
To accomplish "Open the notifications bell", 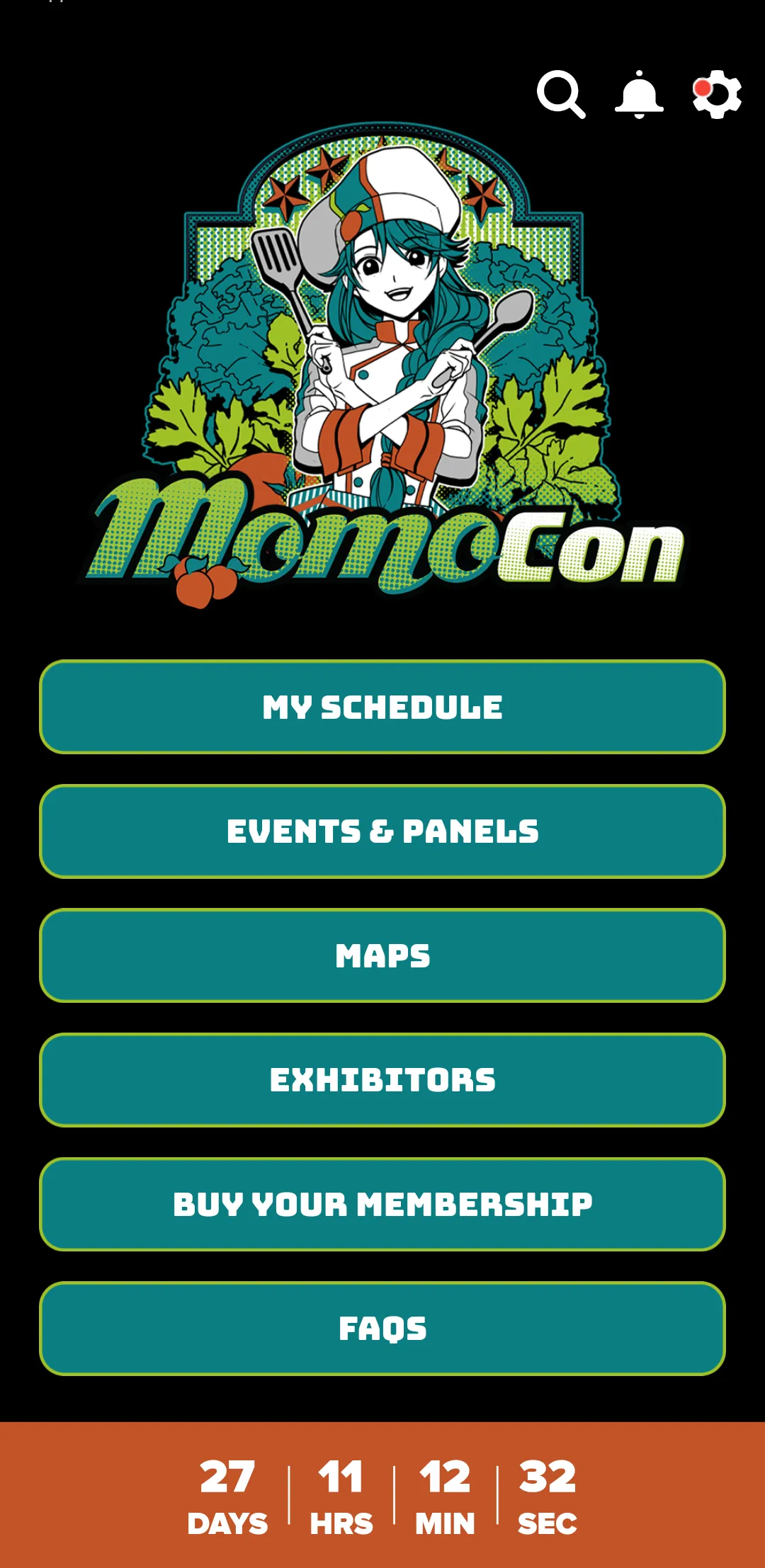I will pyautogui.click(x=639, y=94).
